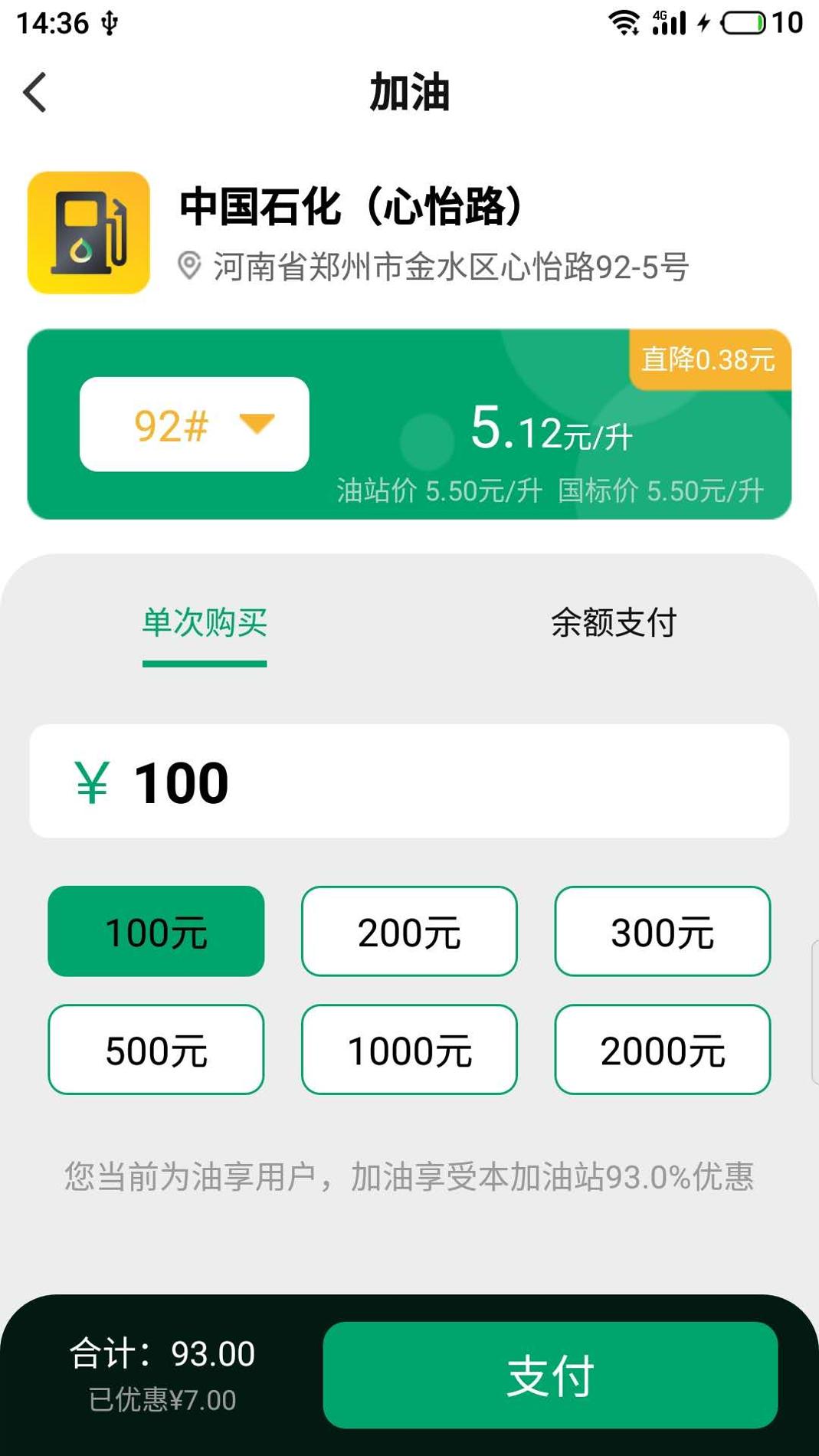Set the amount to 2000元
This screenshot has width=819, height=1456.
pyautogui.click(x=662, y=1050)
